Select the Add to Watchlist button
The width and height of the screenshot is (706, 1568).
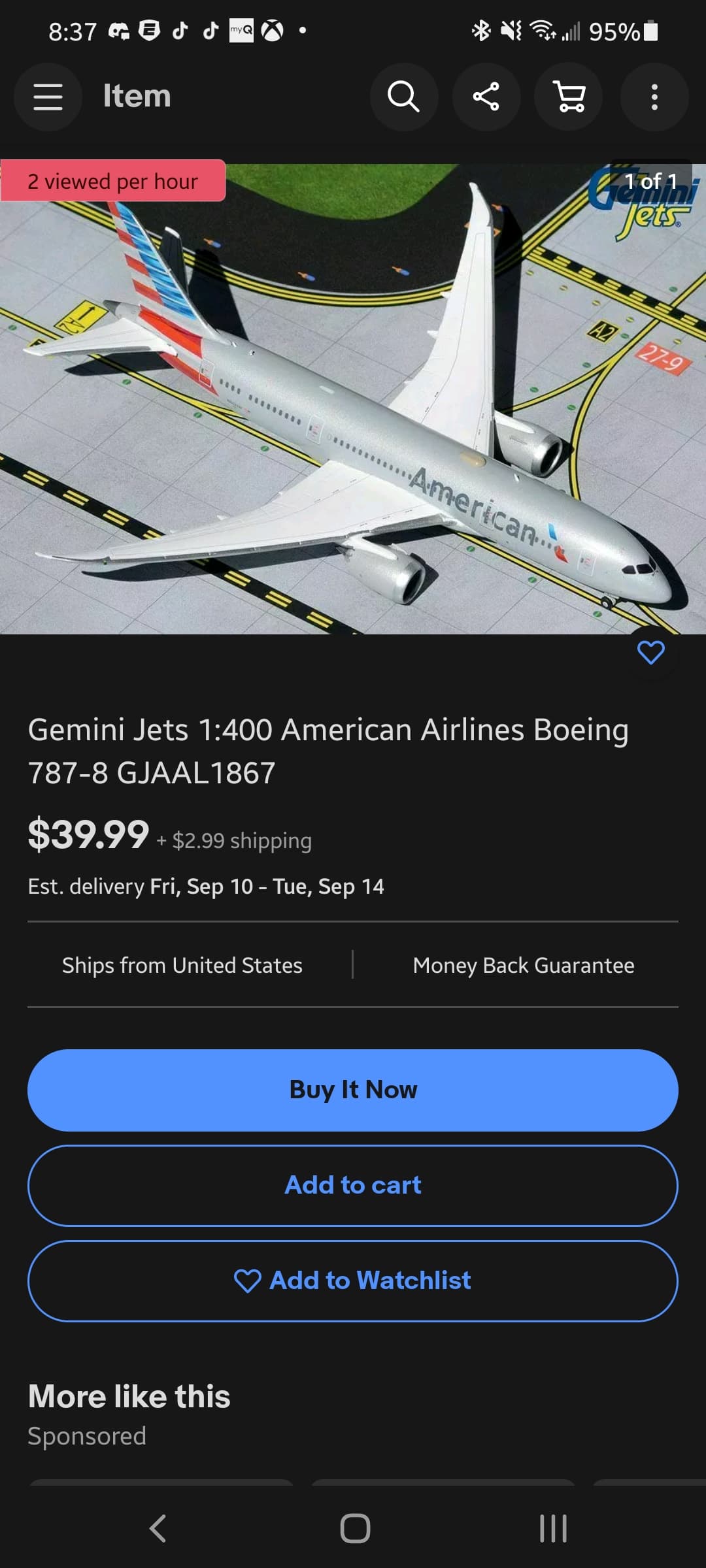[353, 1281]
